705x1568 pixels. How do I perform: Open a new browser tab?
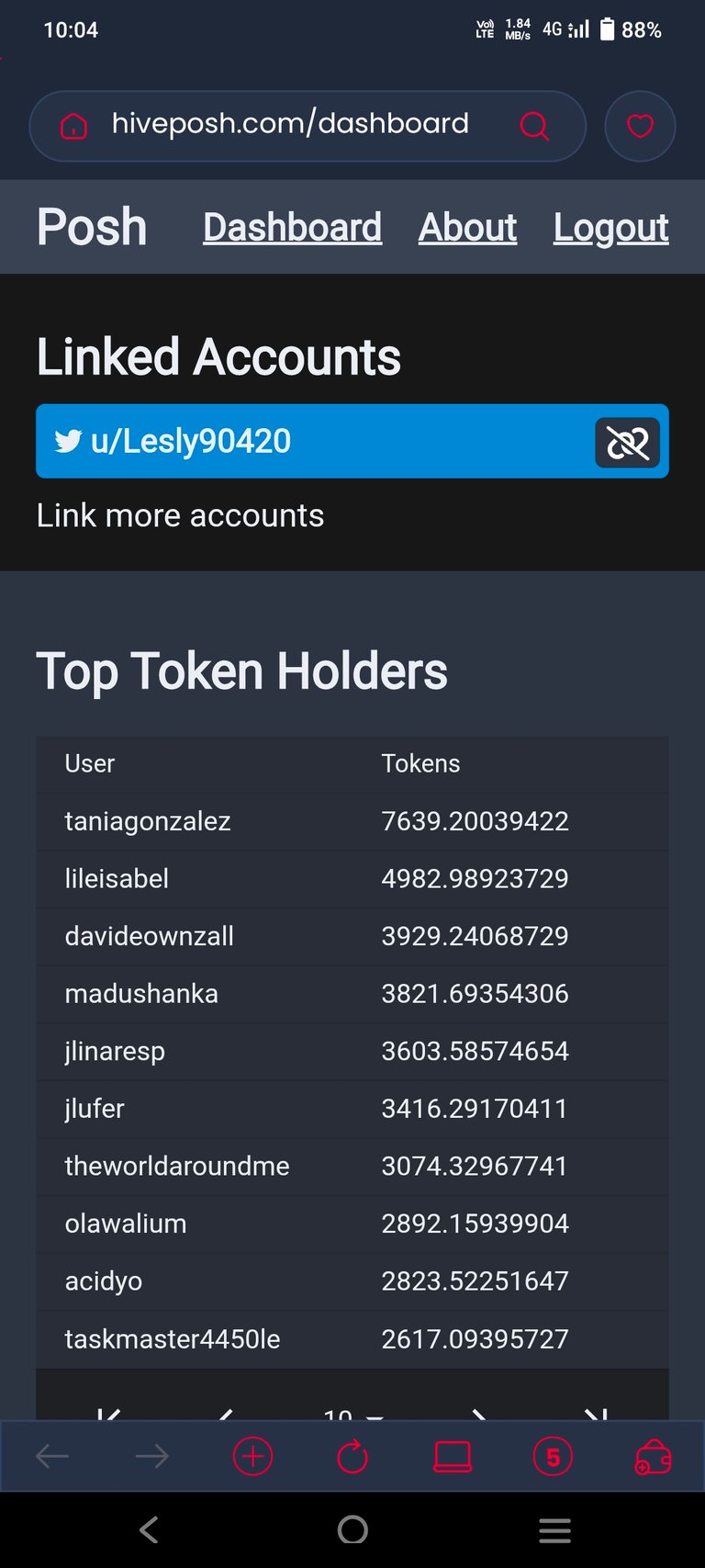coord(252,1456)
